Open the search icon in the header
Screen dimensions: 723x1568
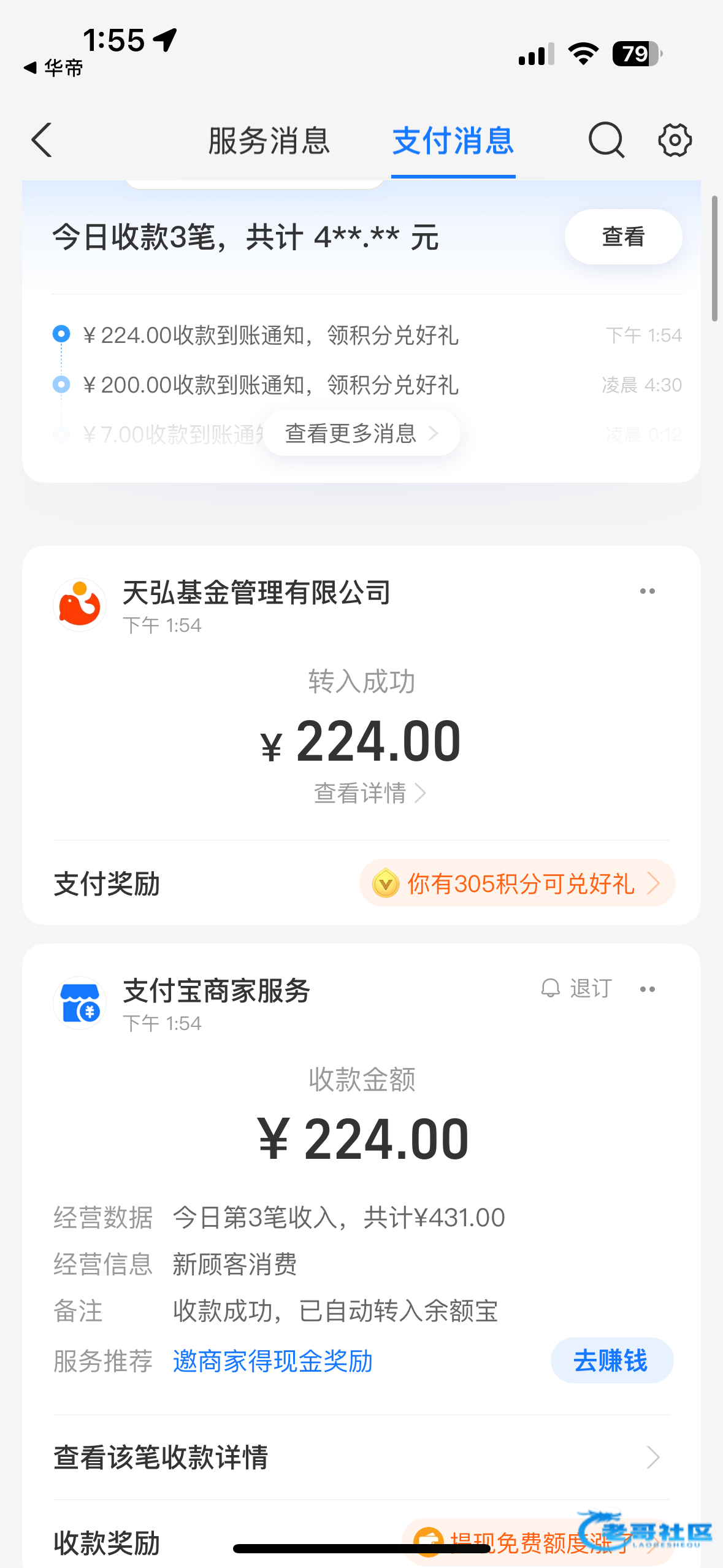coord(606,140)
